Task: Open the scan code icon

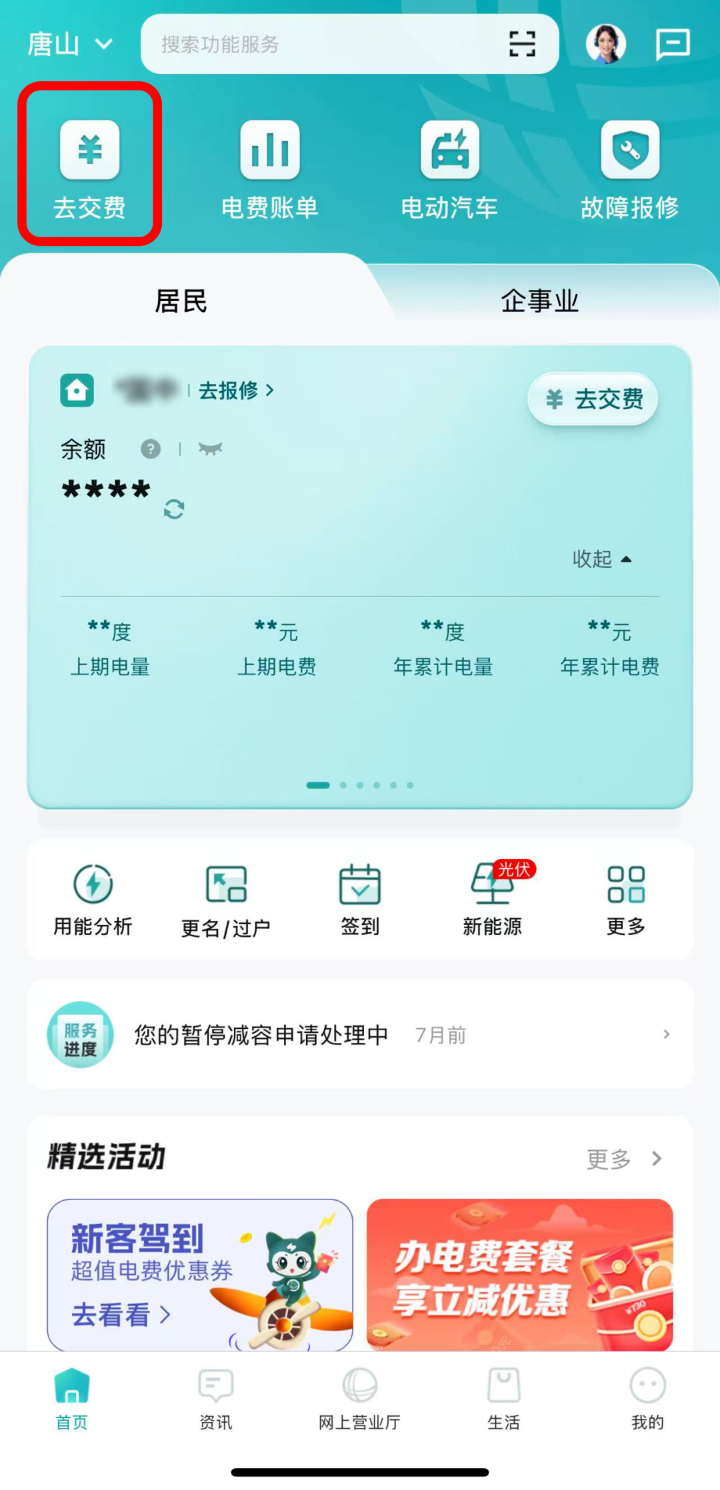Action: [522, 44]
